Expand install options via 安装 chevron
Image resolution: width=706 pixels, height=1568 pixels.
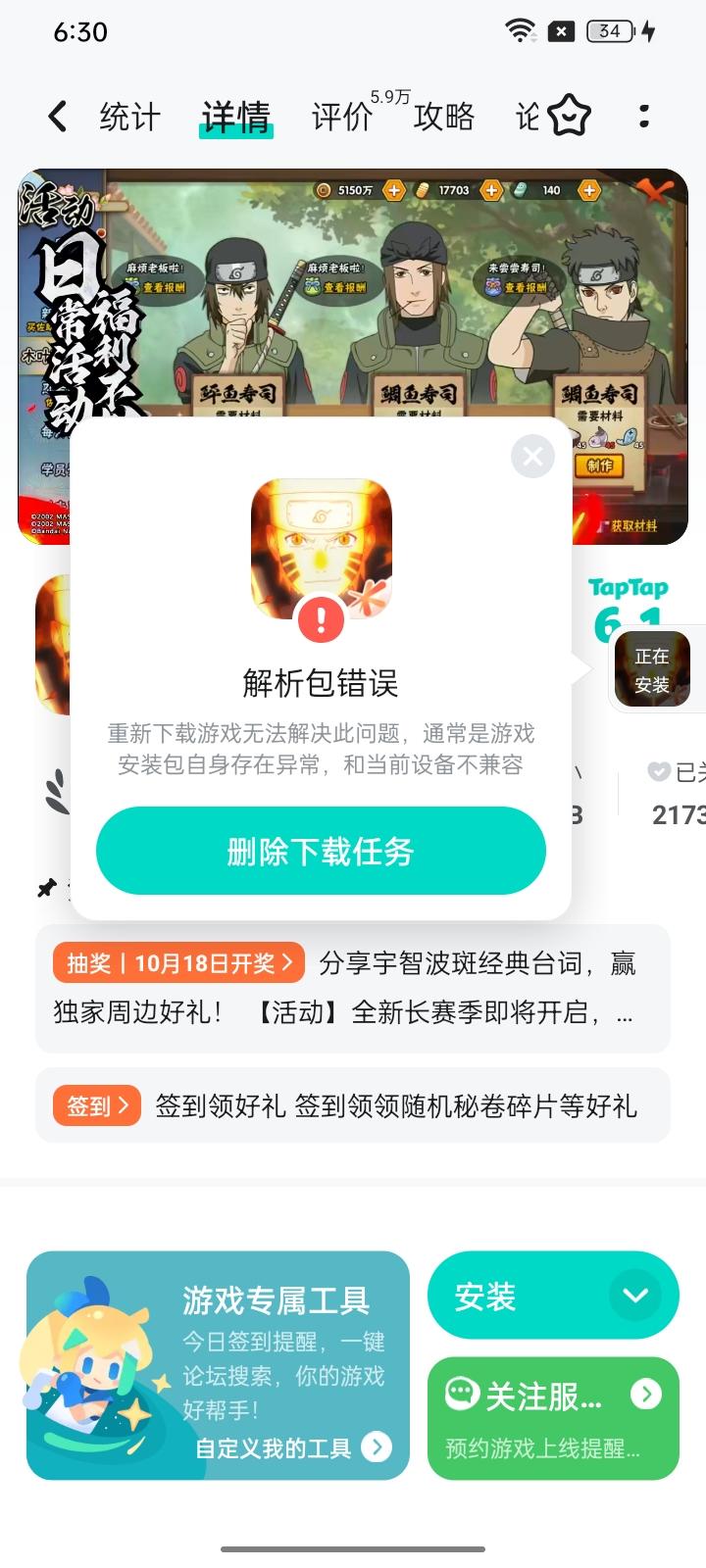point(637,1295)
